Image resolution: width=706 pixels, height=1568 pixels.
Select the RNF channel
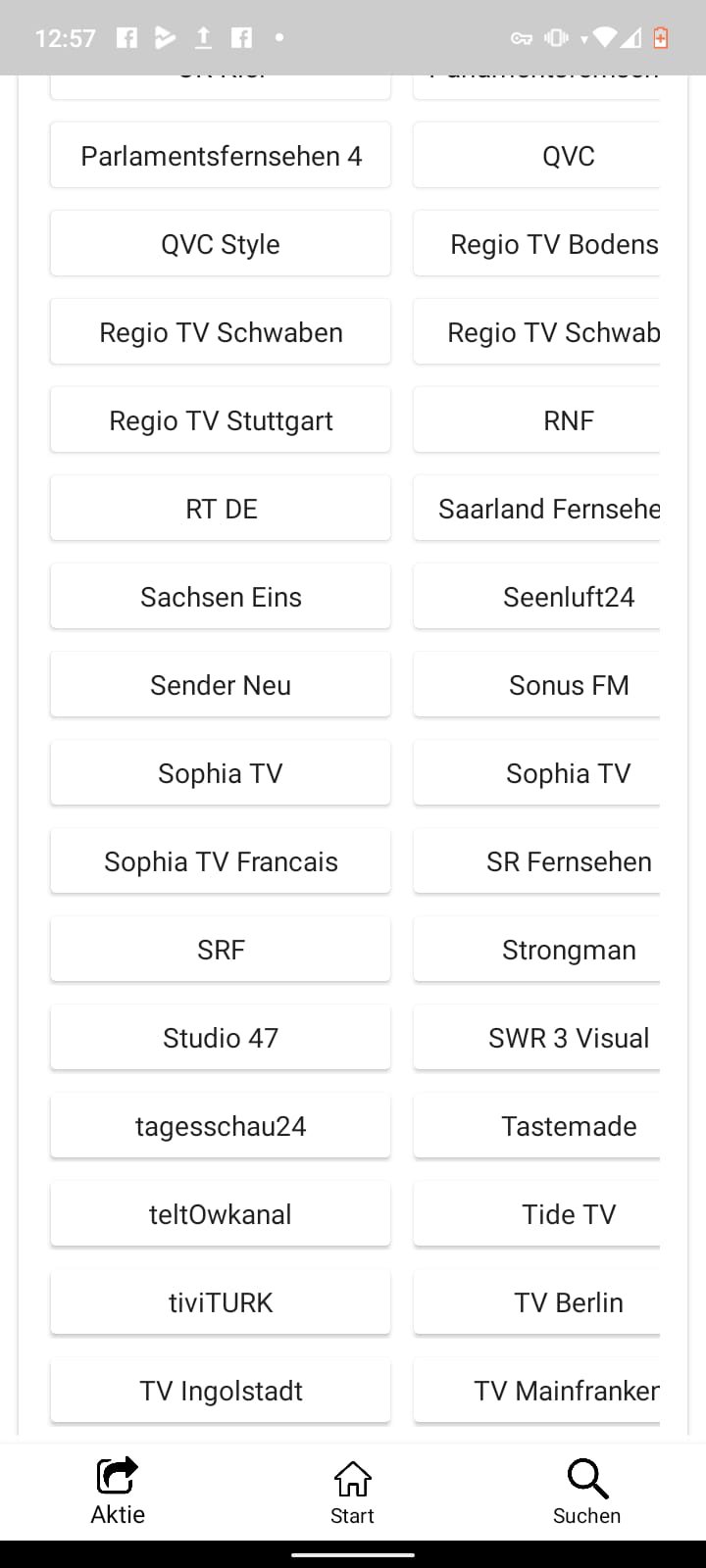click(569, 419)
